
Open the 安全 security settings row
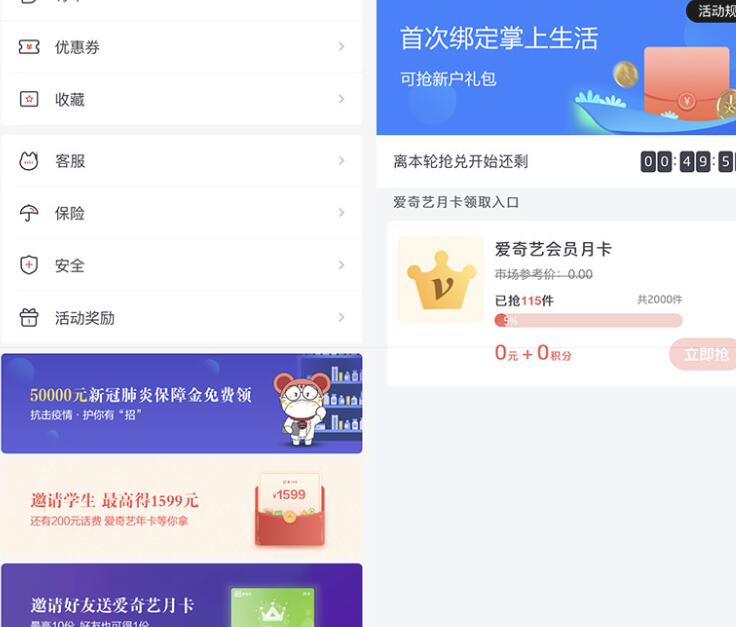pos(180,265)
